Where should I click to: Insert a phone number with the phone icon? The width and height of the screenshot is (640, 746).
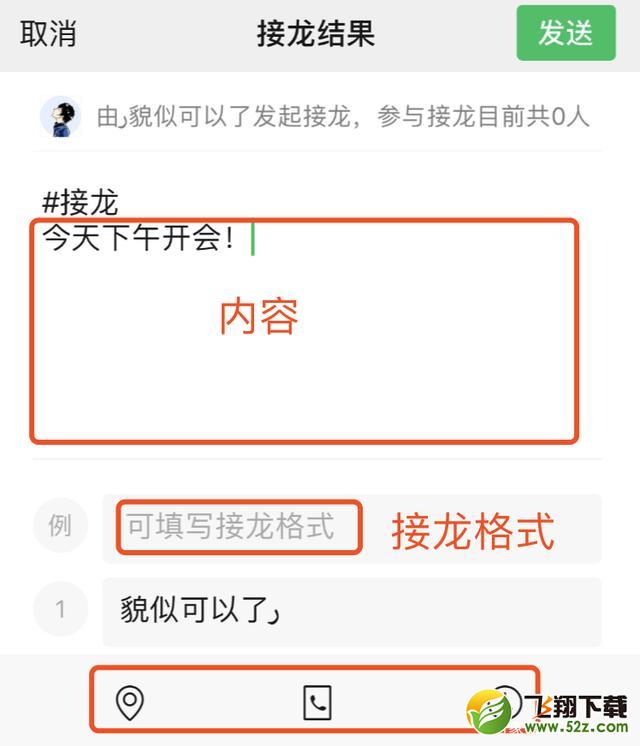click(x=317, y=703)
